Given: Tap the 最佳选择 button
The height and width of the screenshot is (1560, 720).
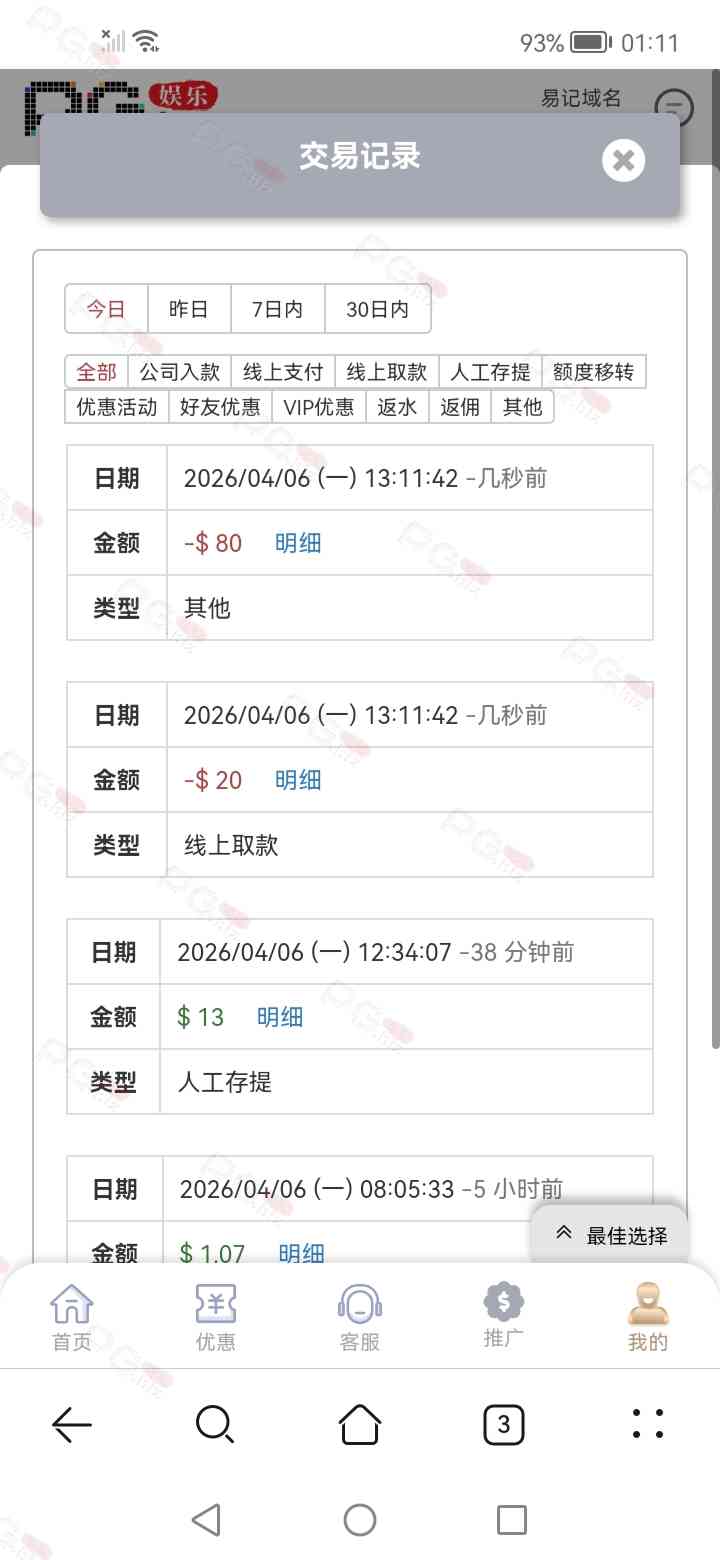Looking at the screenshot, I should tap(610, 1235).
